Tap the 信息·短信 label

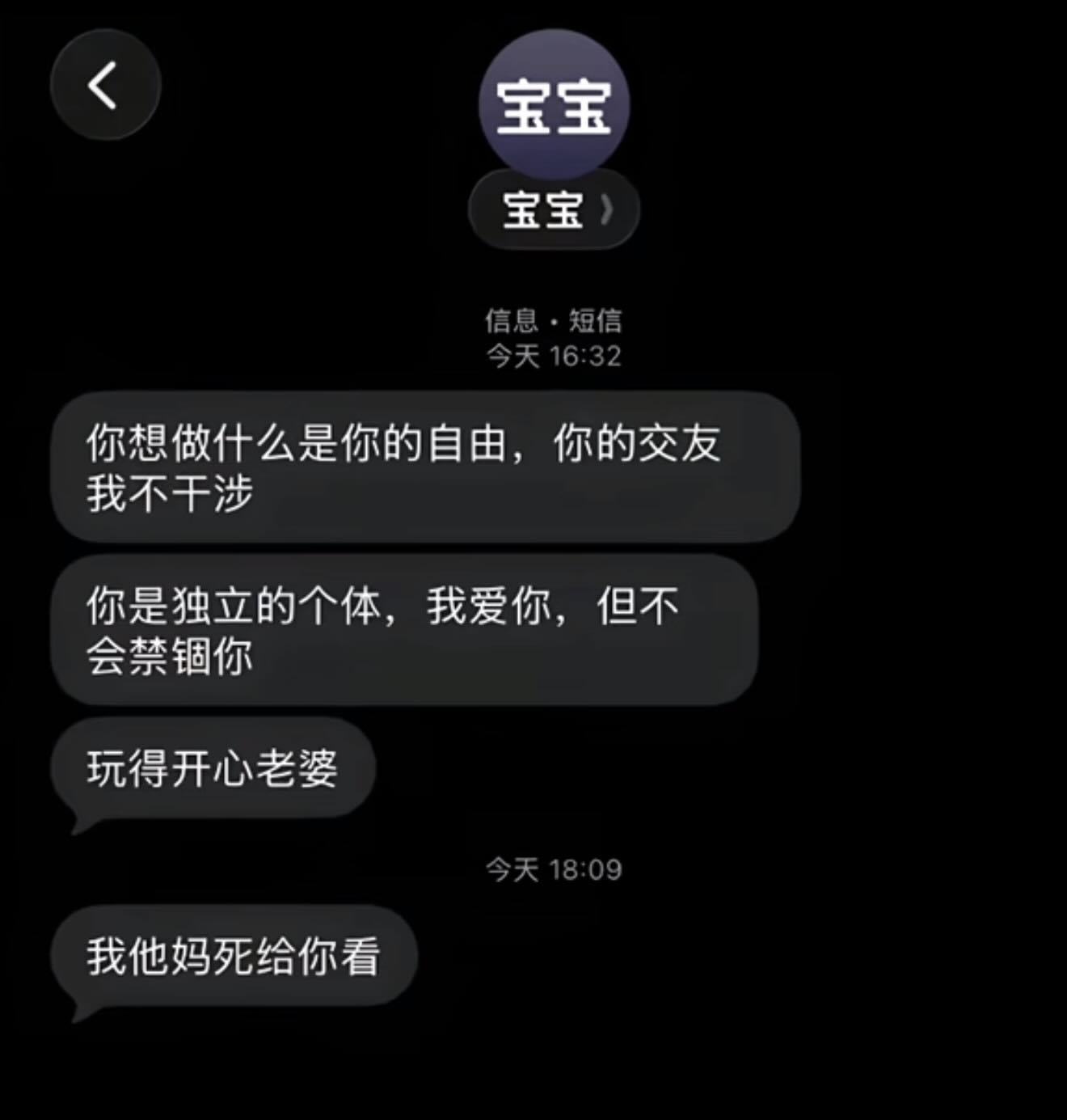click(x=555, y=319)
